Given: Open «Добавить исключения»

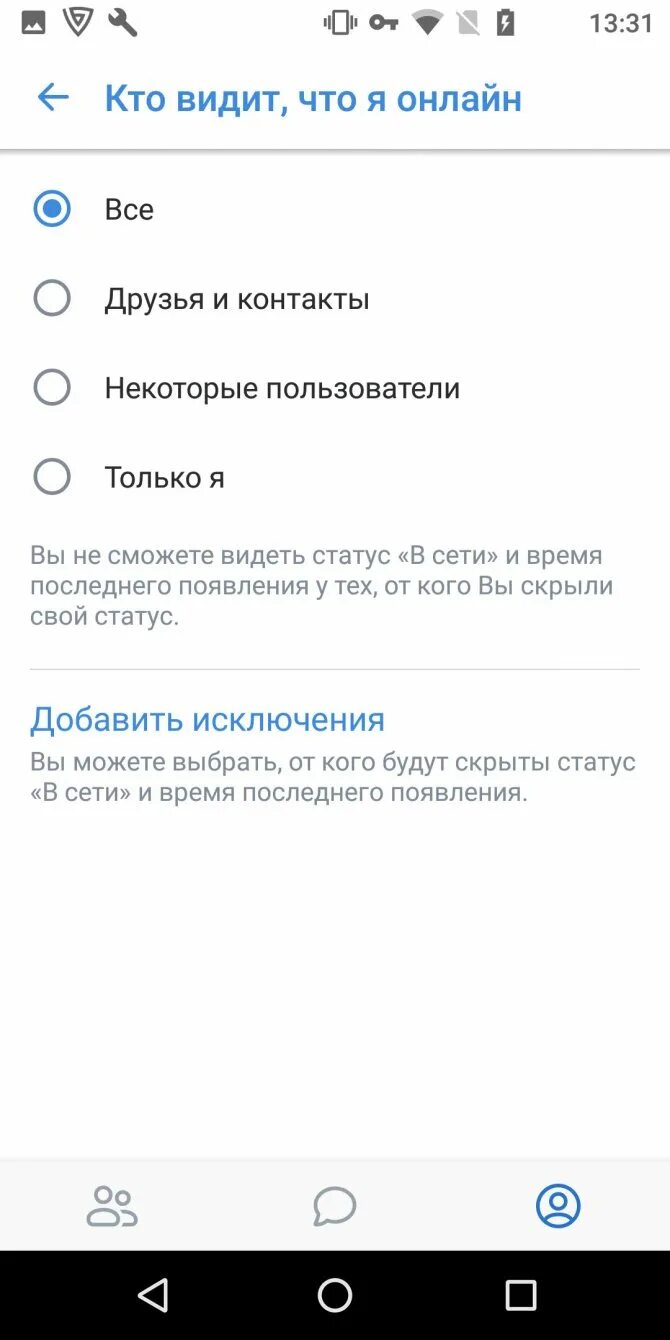Looking at the screenshot, I should (207, 719).
